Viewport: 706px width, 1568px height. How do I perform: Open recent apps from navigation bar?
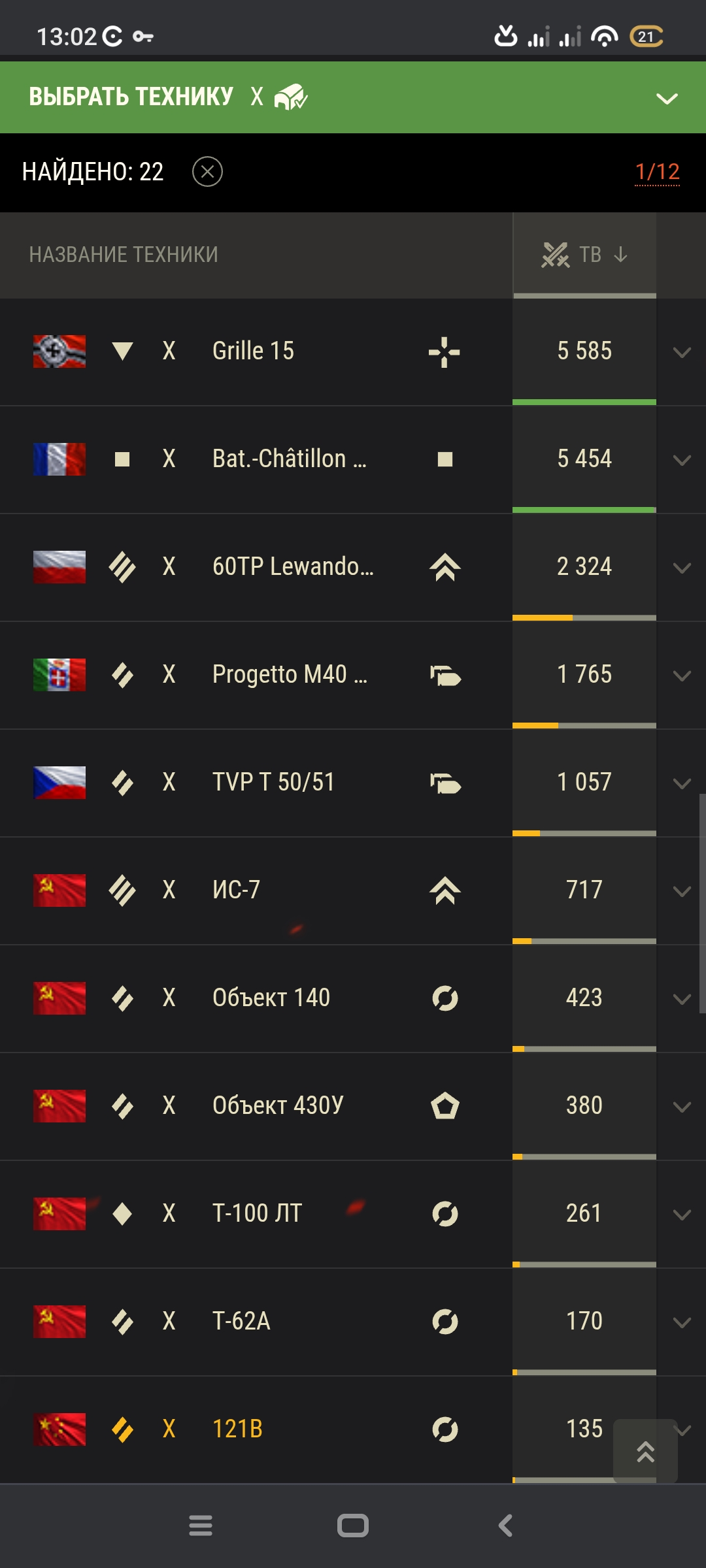tap(201, 1526)
